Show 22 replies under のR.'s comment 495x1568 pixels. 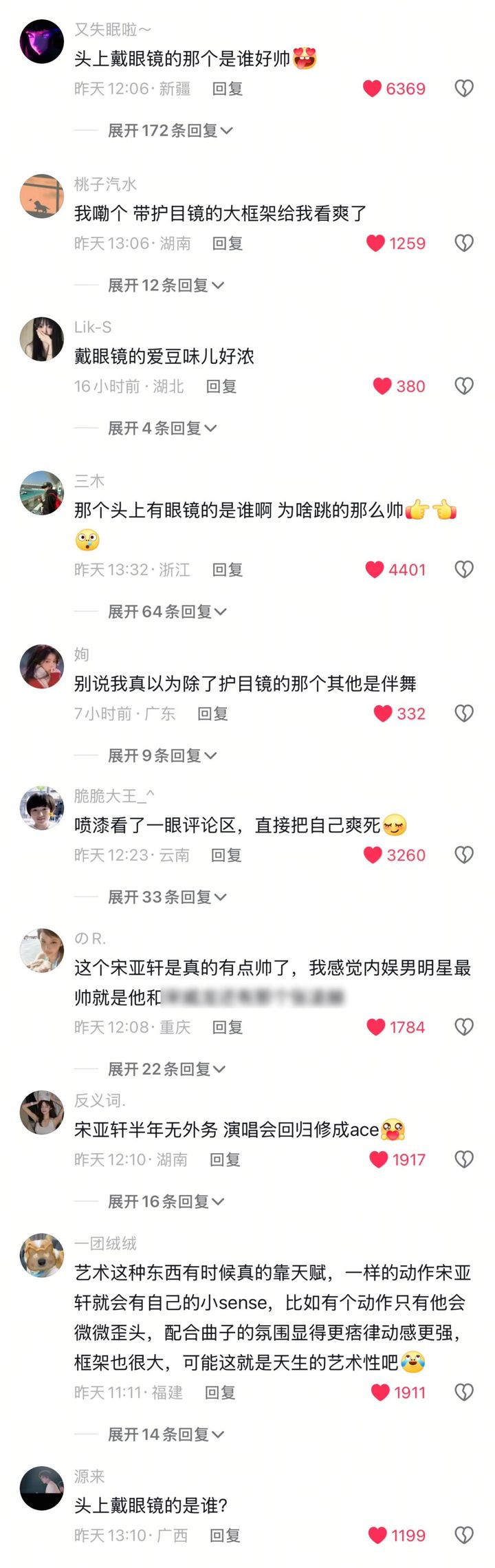tap(166, 1069)
